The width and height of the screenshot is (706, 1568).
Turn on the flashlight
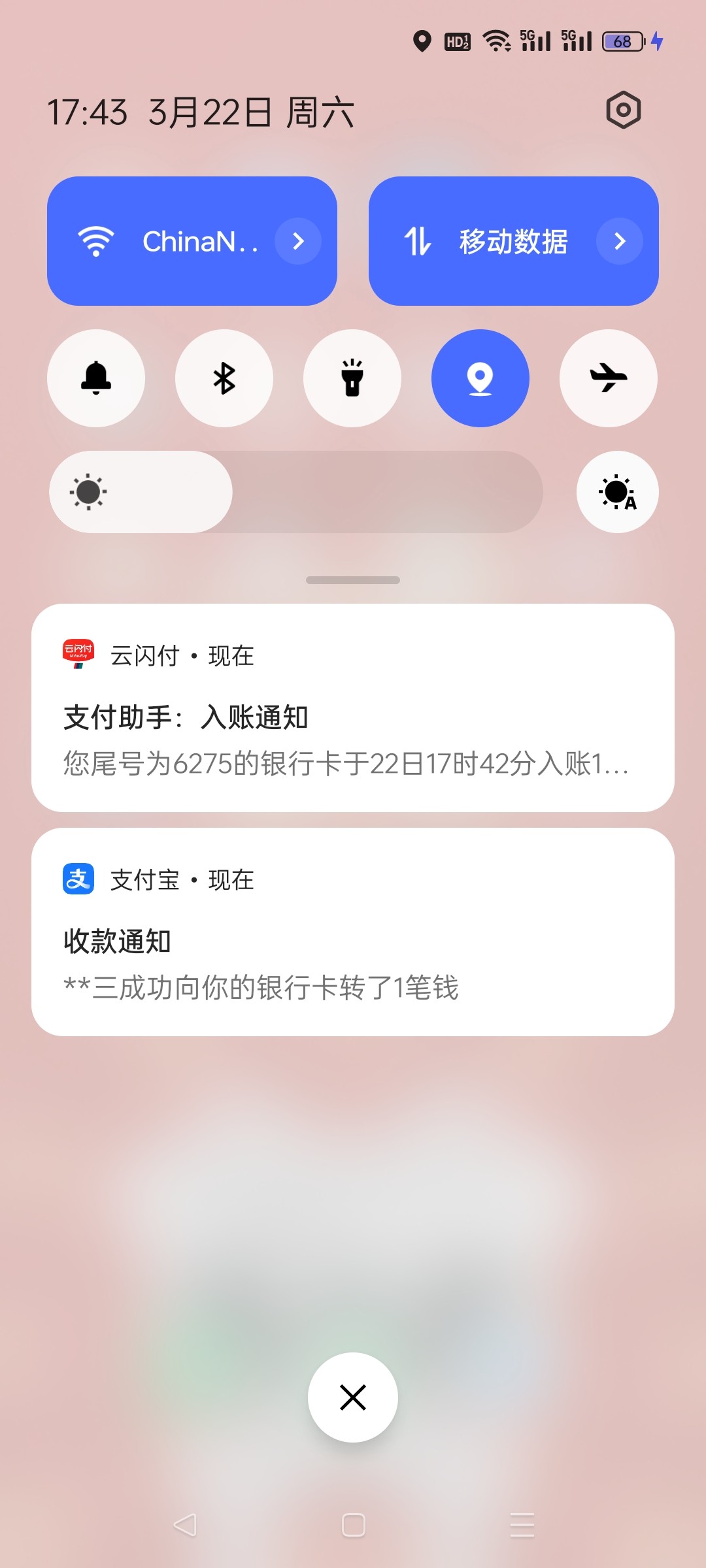[x=352, y=378]
